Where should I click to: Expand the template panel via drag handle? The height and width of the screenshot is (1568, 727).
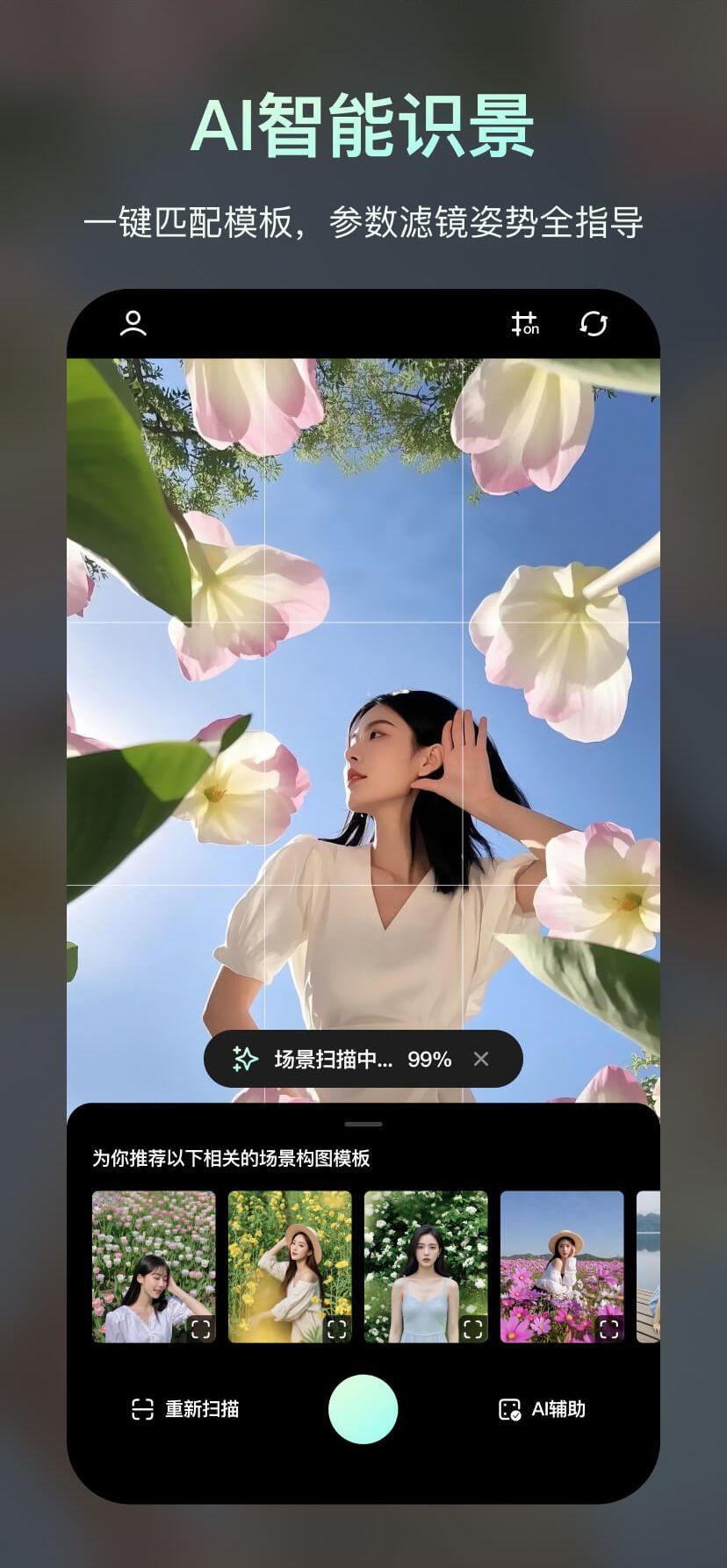(x=363, y=1123)
